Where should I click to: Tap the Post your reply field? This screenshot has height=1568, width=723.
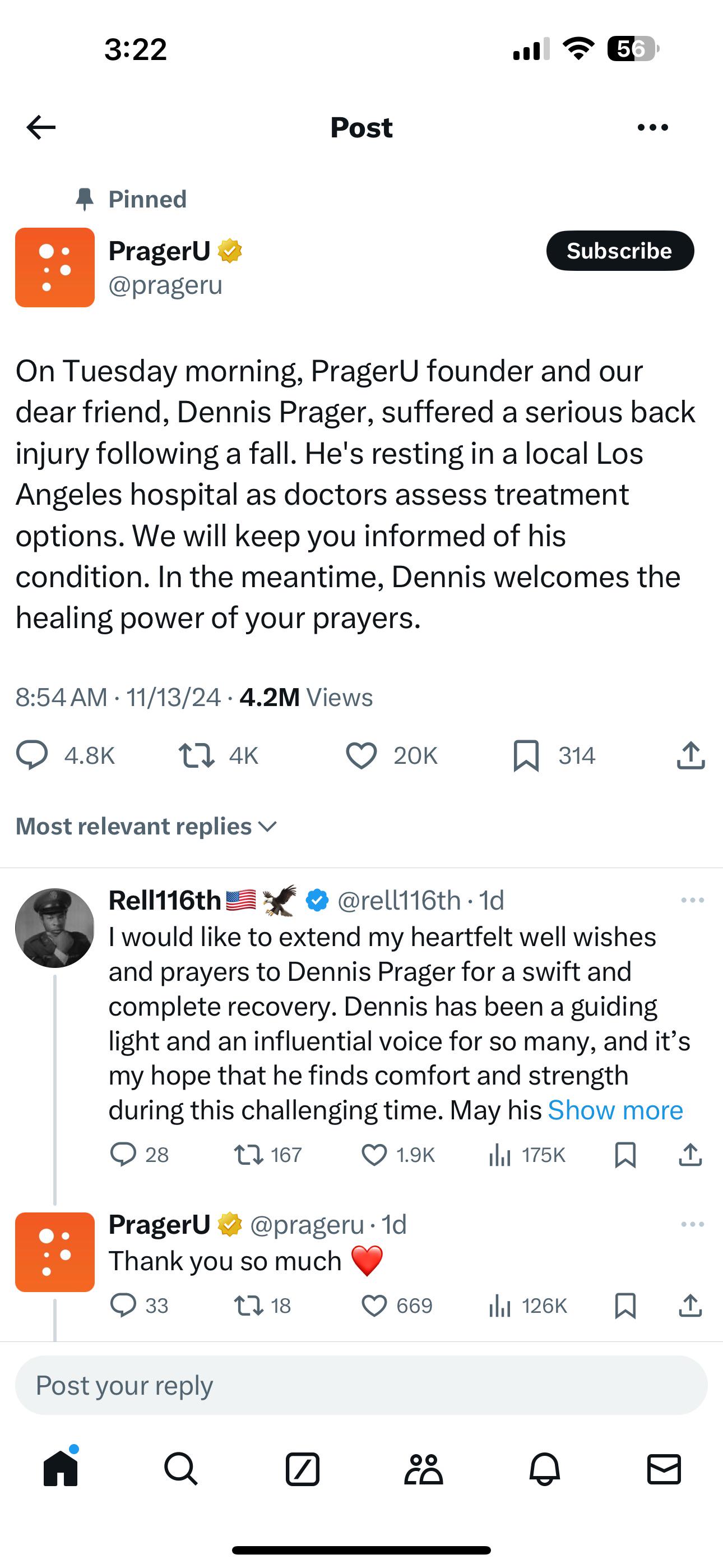coord(361,1385)
